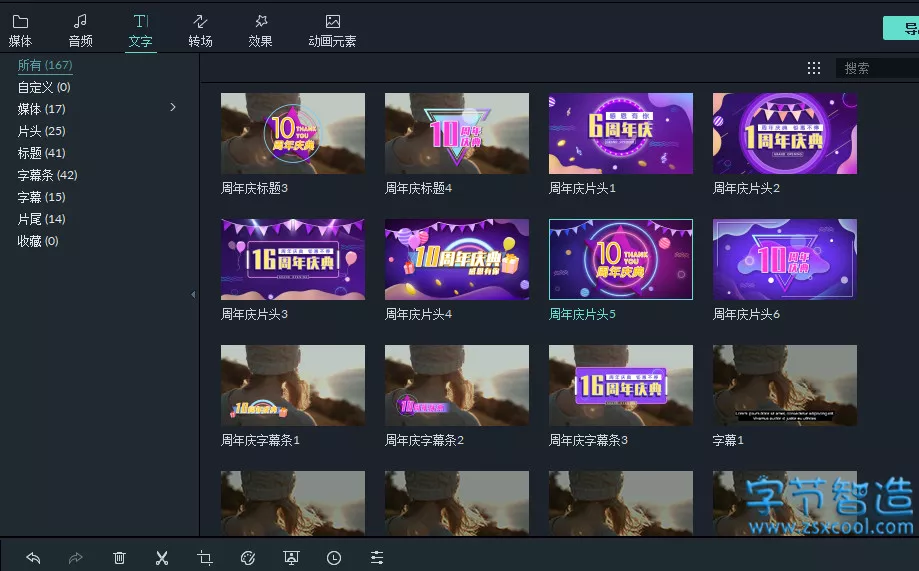Pick the 周年庆片头4 template

pyautogui.click(x=457, y=260)
